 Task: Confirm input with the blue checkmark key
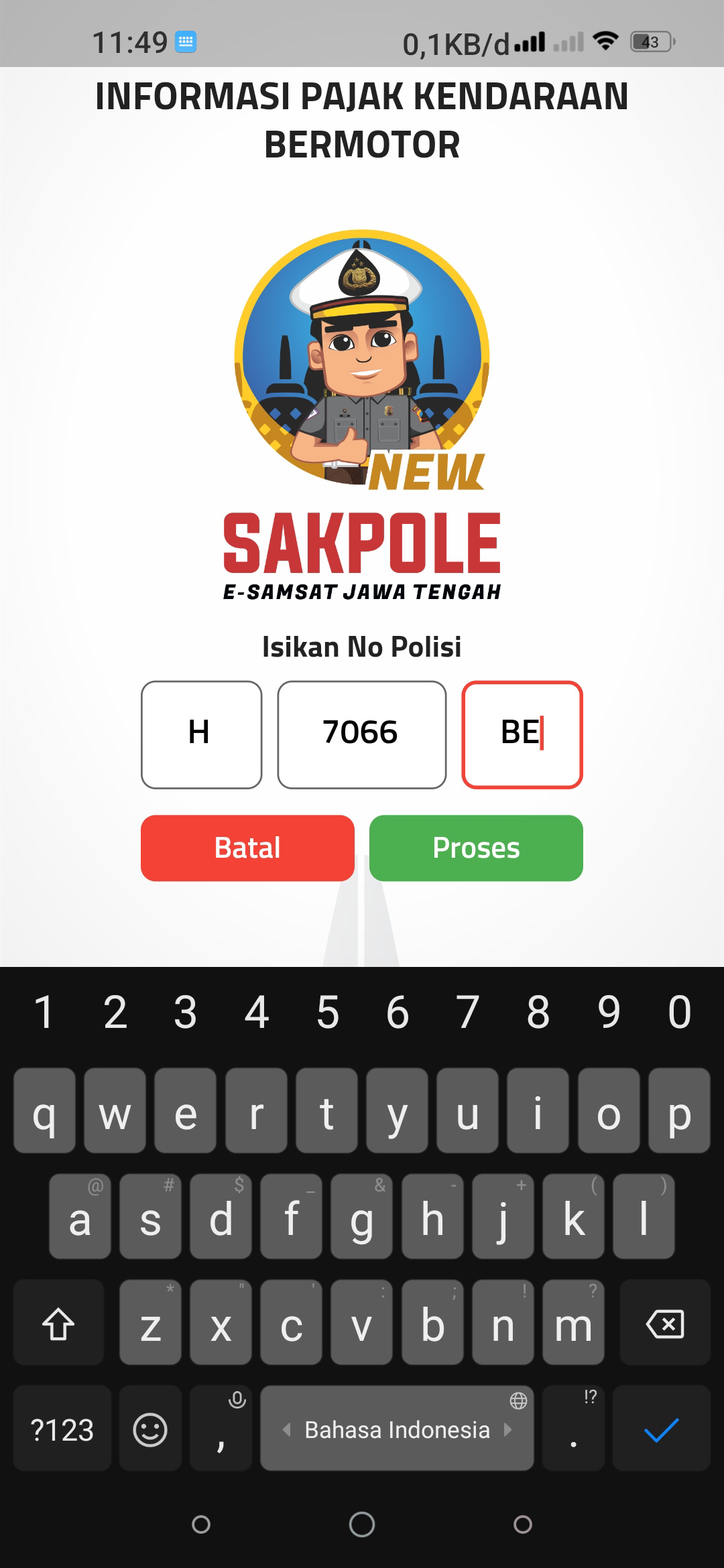coord(662,1429)
